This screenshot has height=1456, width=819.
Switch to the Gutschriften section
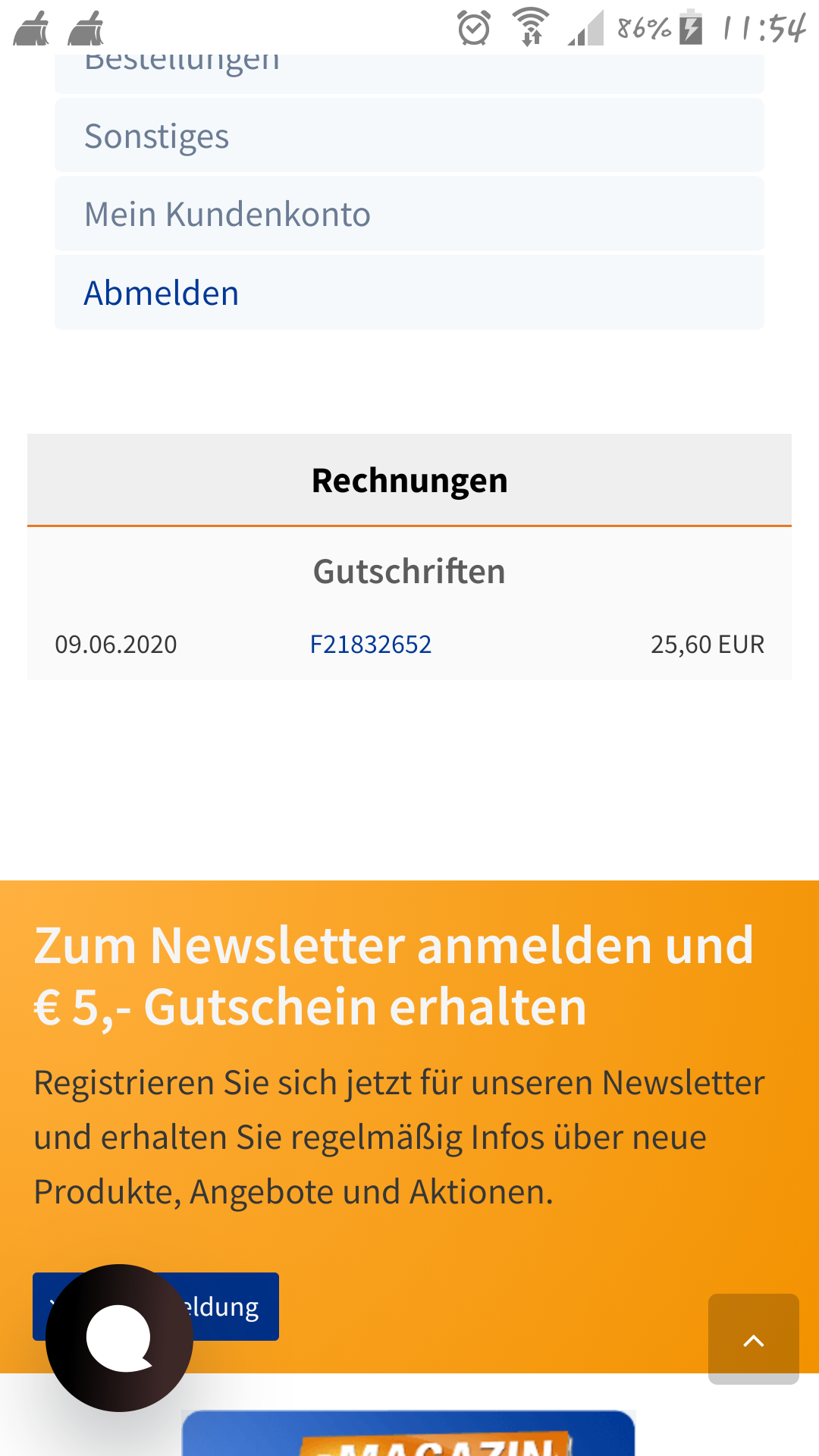pyautogui.click(x=409, y=571)
